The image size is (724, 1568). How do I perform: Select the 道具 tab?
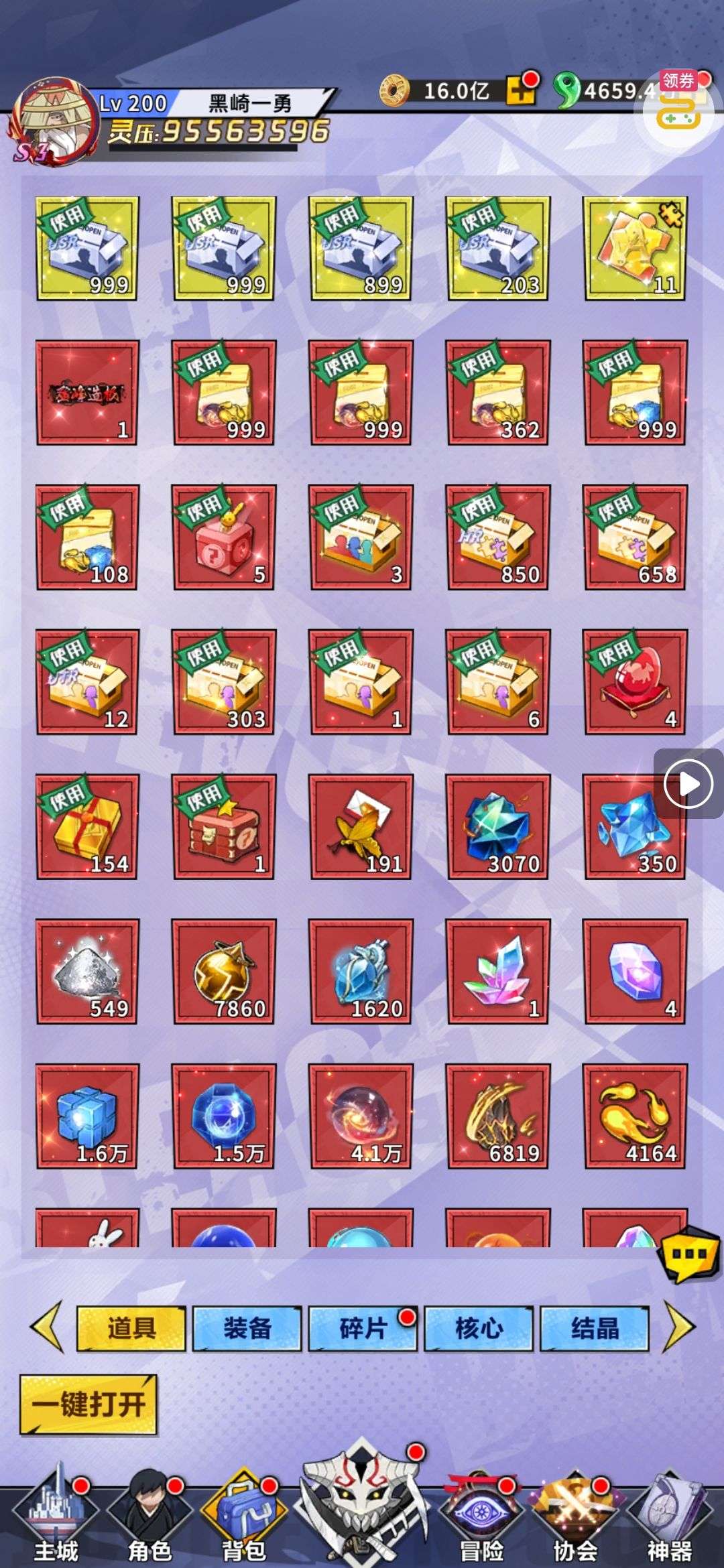(x=131, y=1328)
